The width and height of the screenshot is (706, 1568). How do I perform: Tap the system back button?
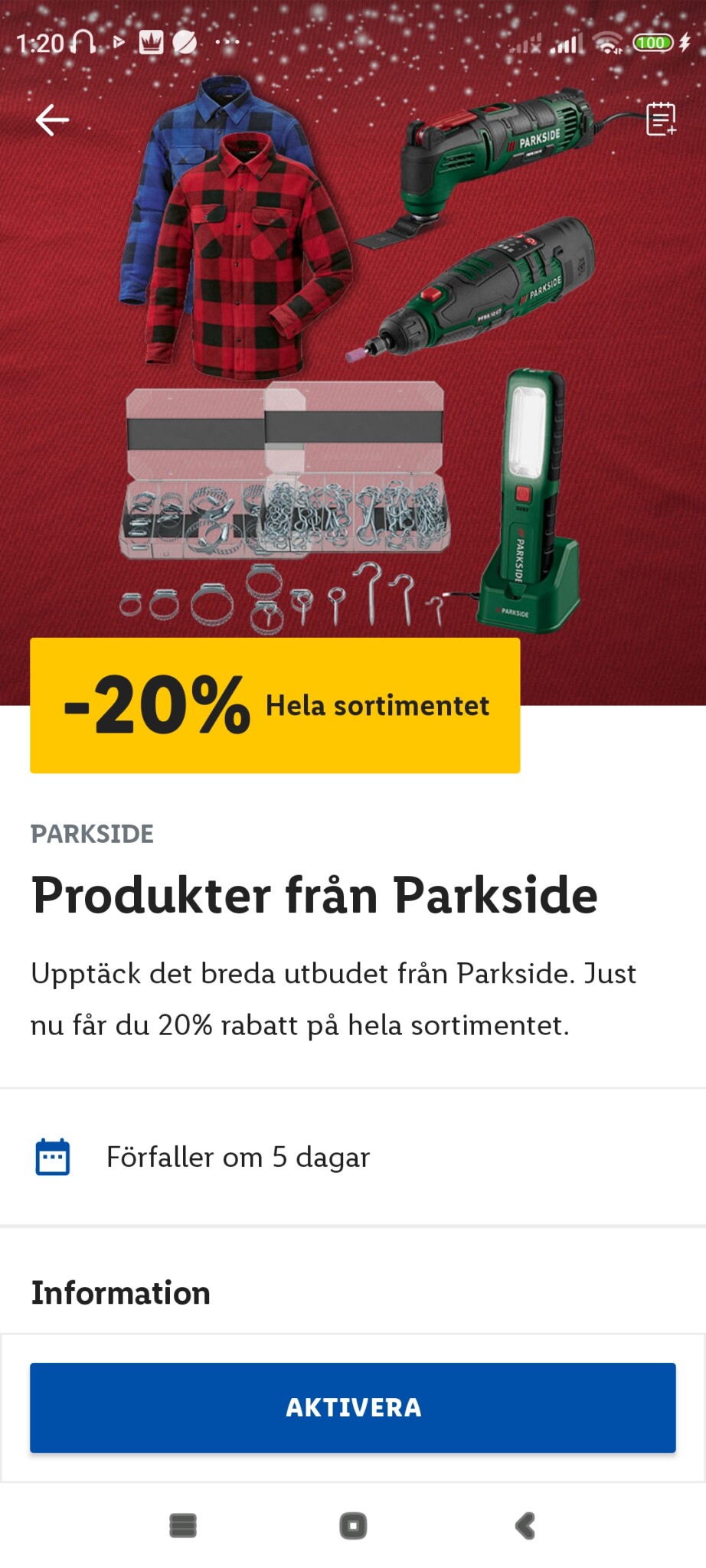click(x=525, y=1526)
